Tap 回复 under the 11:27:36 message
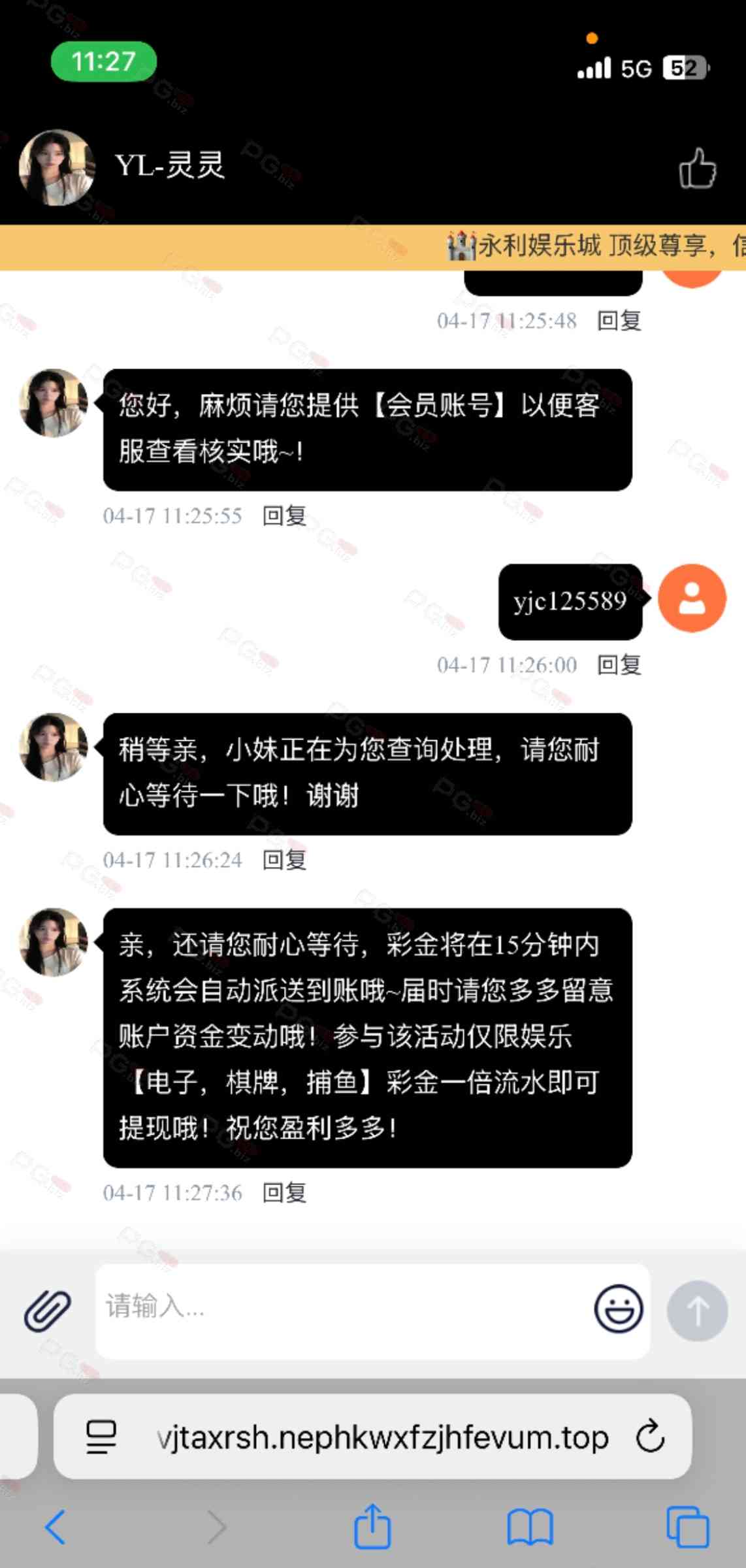The image size is (746, 1568). [284, 1192]
